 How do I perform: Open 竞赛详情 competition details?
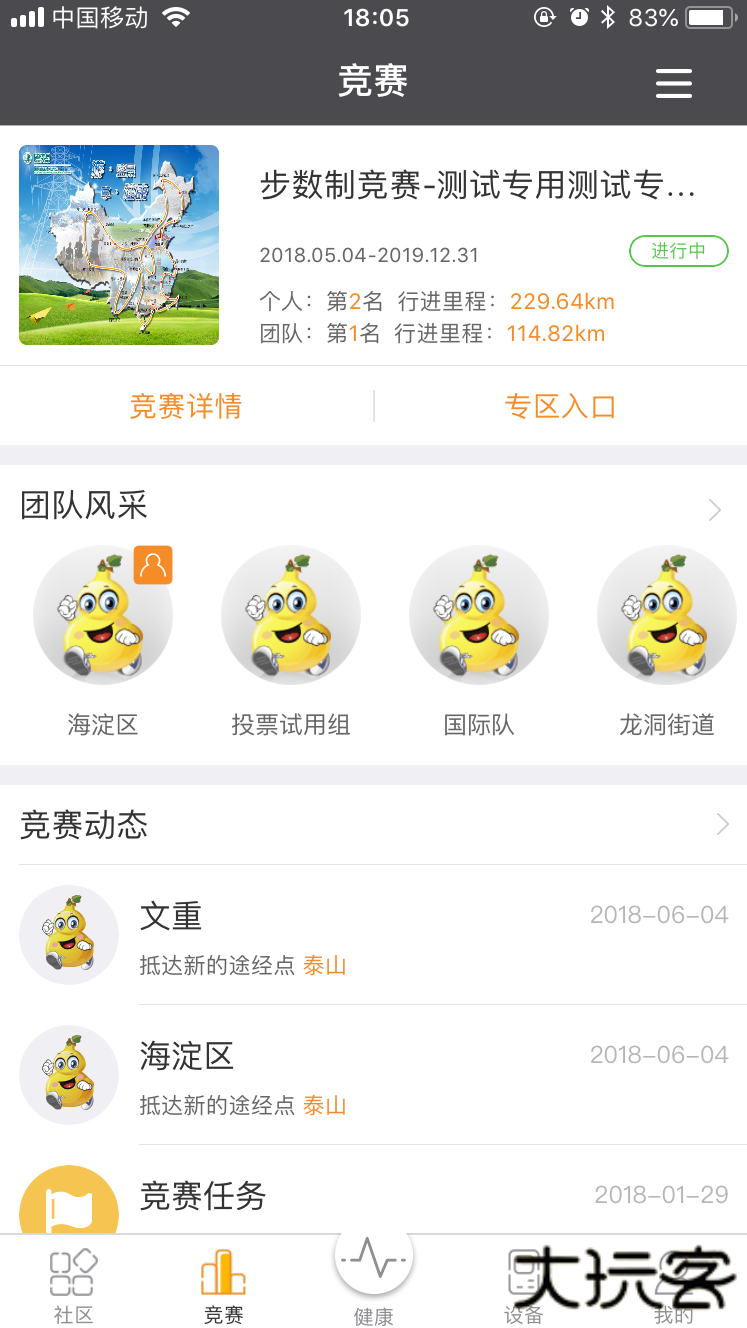tap(185, 405)
